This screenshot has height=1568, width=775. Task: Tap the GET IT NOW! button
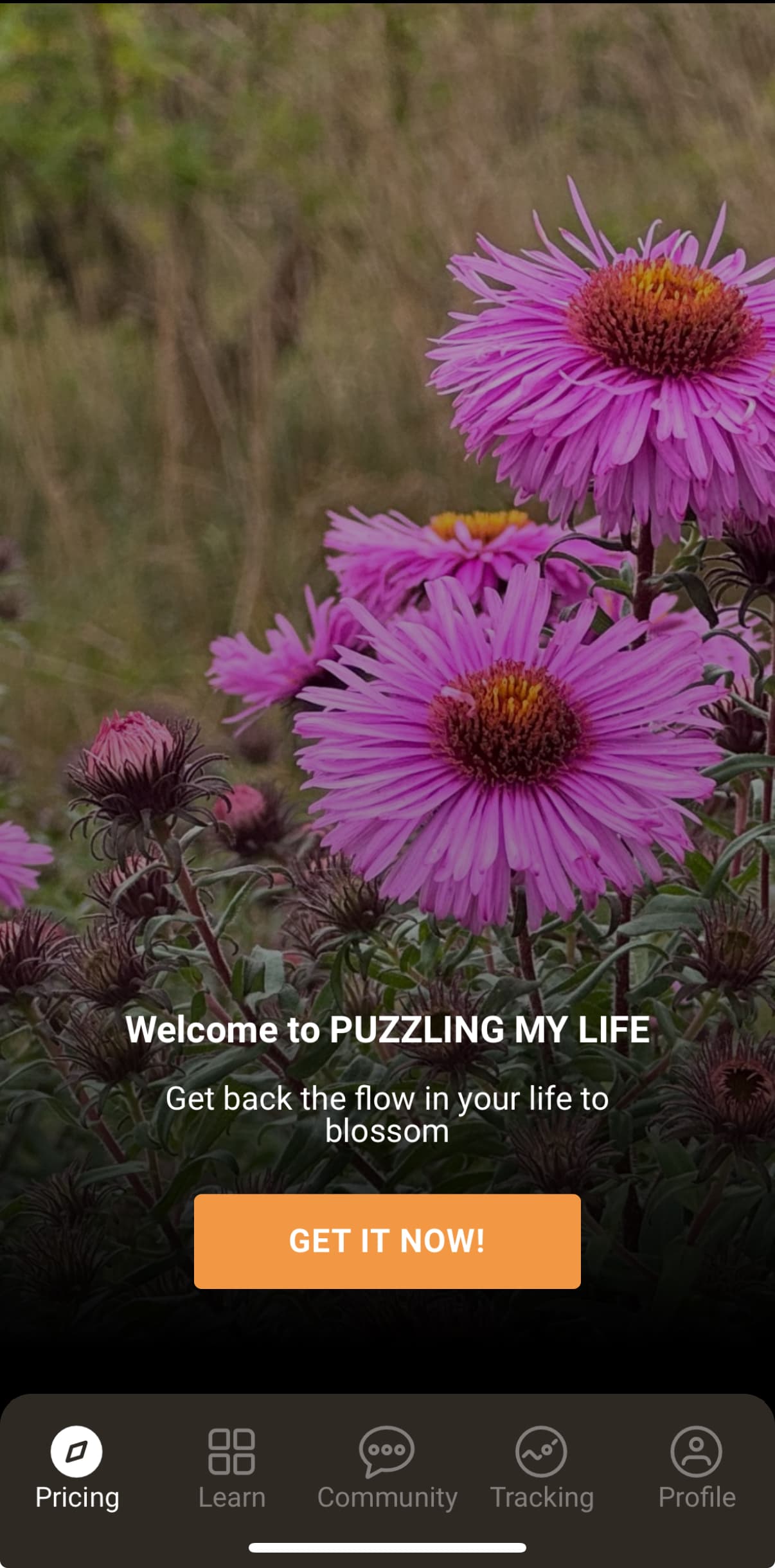[x=387, y=1241]
